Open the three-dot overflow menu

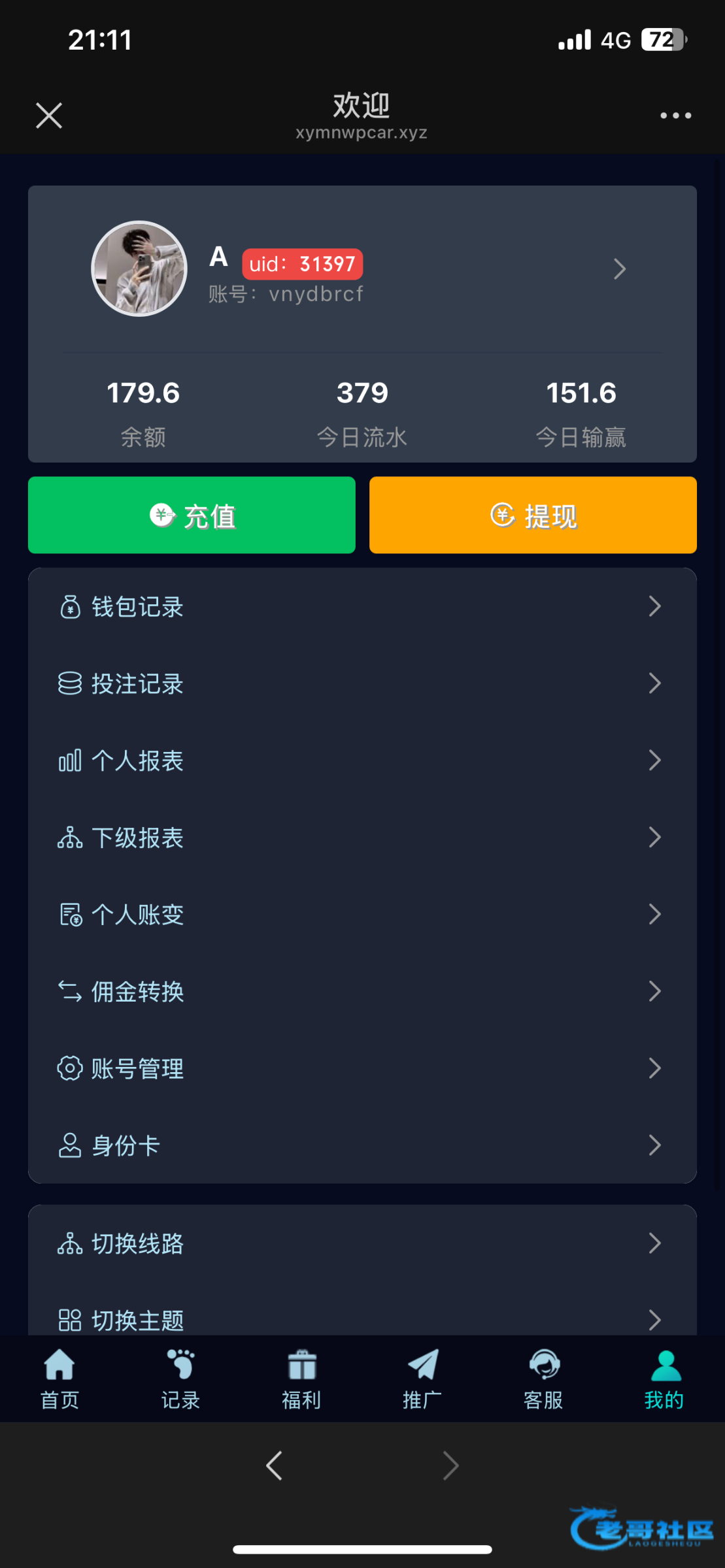coord(675,116)
